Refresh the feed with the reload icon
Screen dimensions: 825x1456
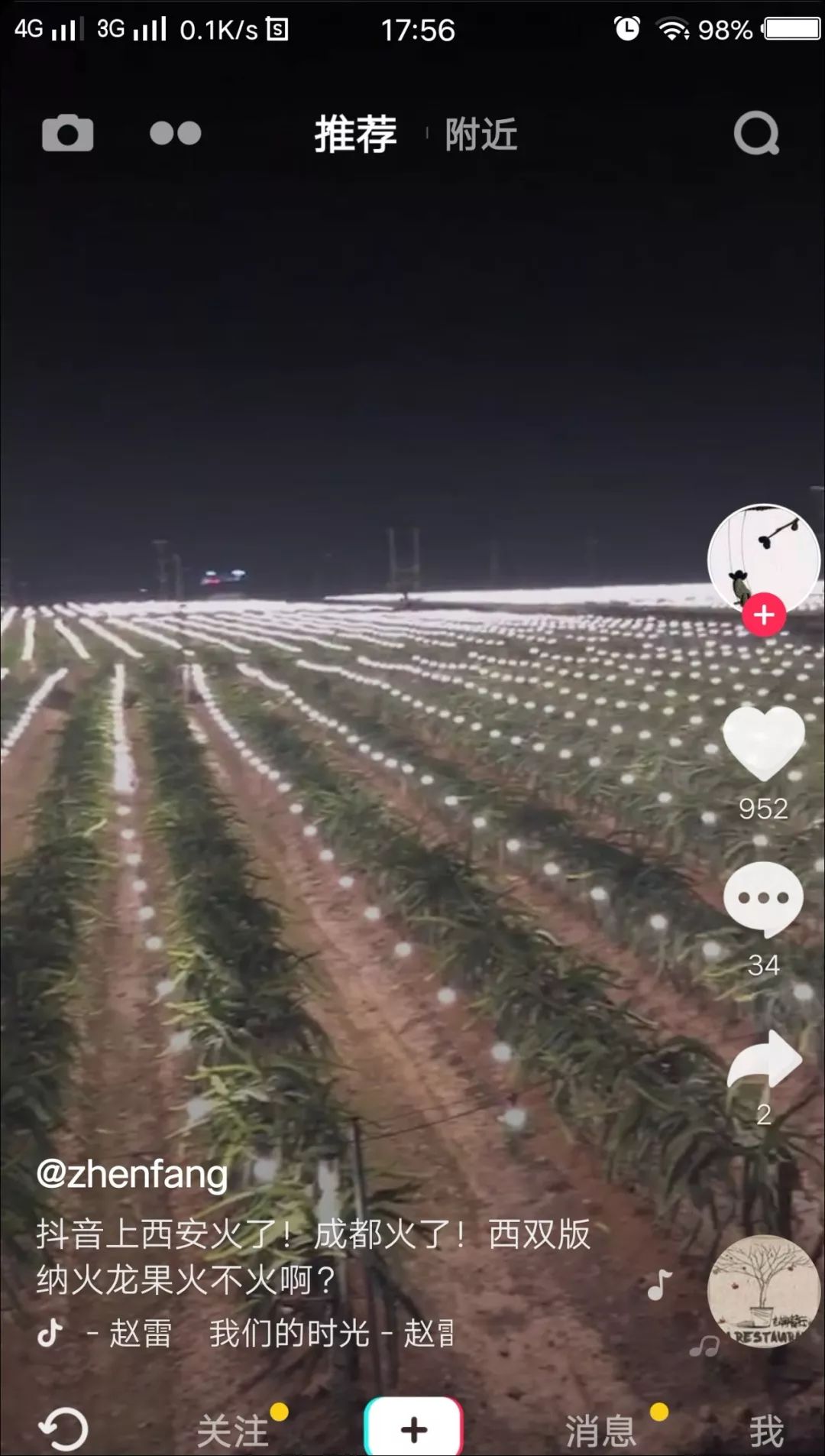coord(63,1429)
